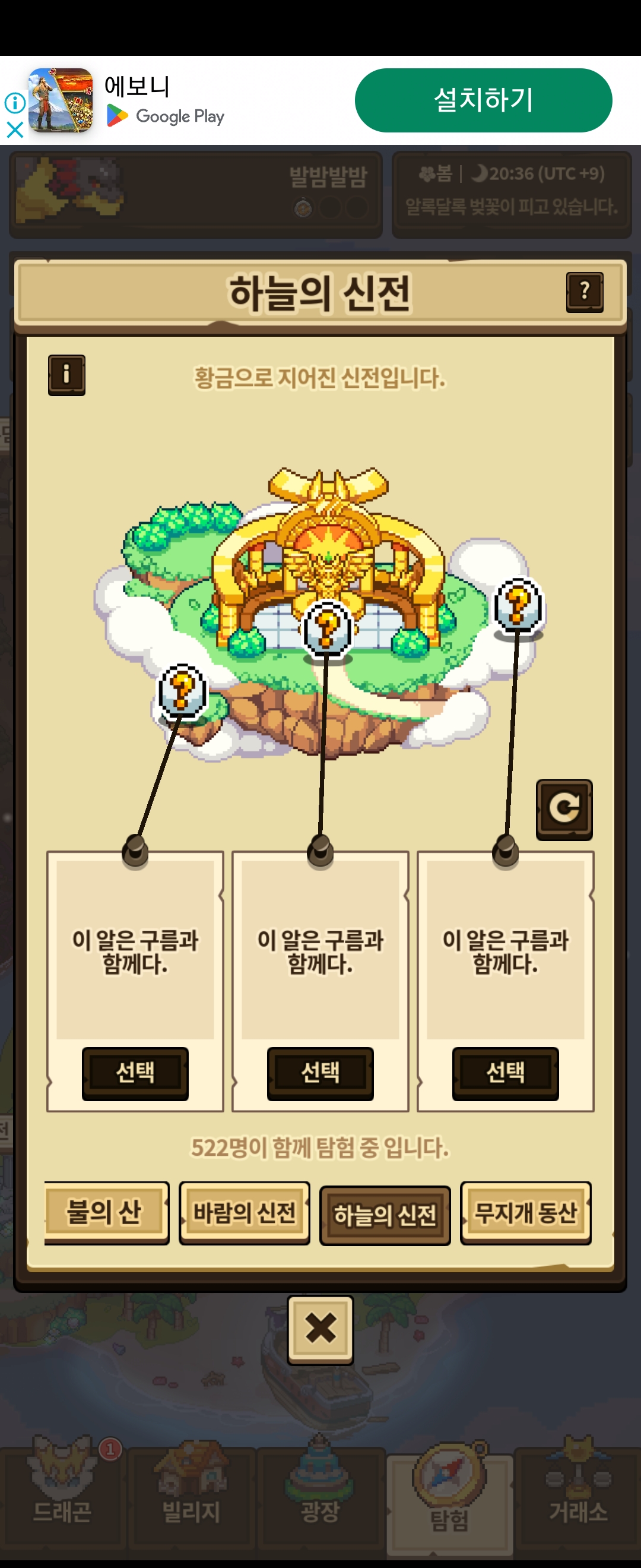Refresh the egg choices with the reload button
Image resolution: width=641 pixels, height=1568 pixels.
564,810
